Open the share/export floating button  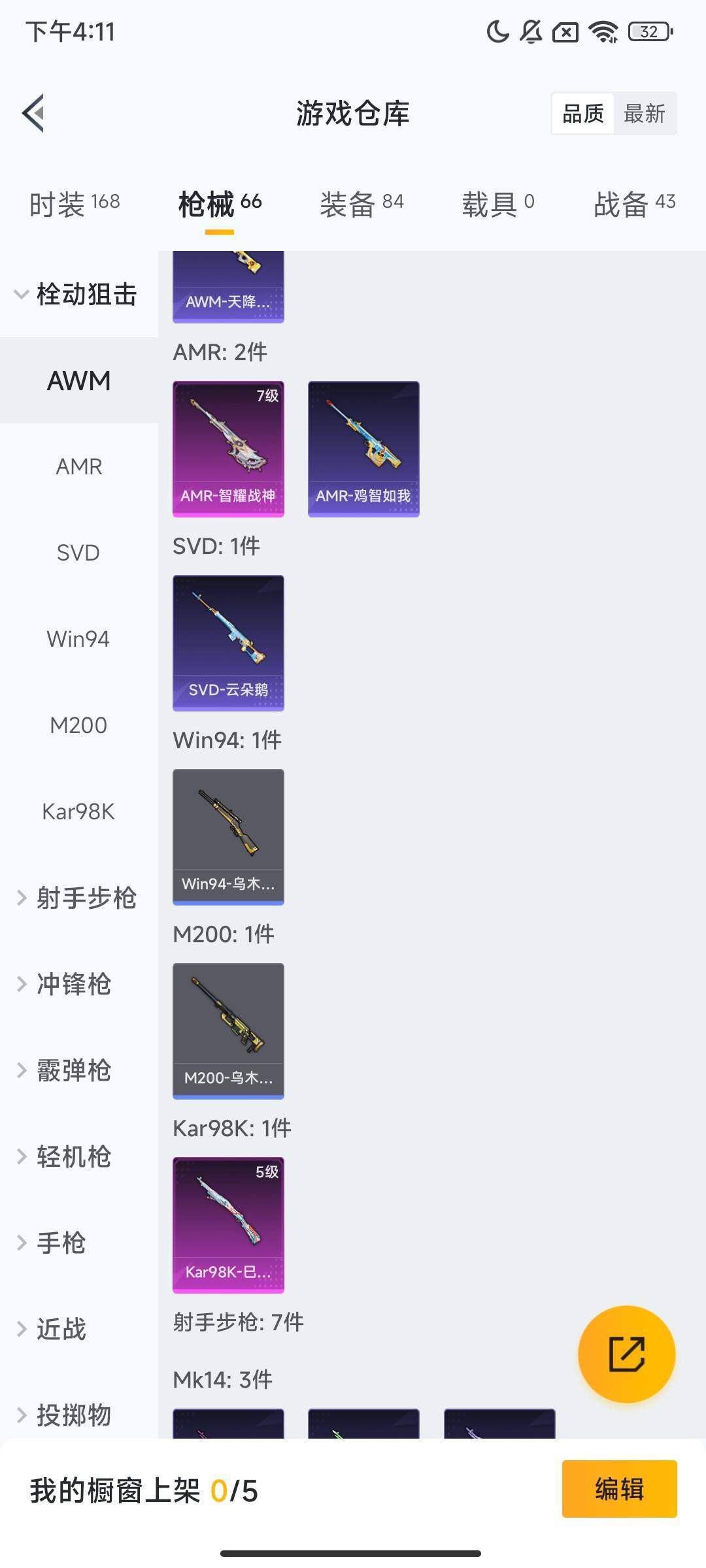626,1356
